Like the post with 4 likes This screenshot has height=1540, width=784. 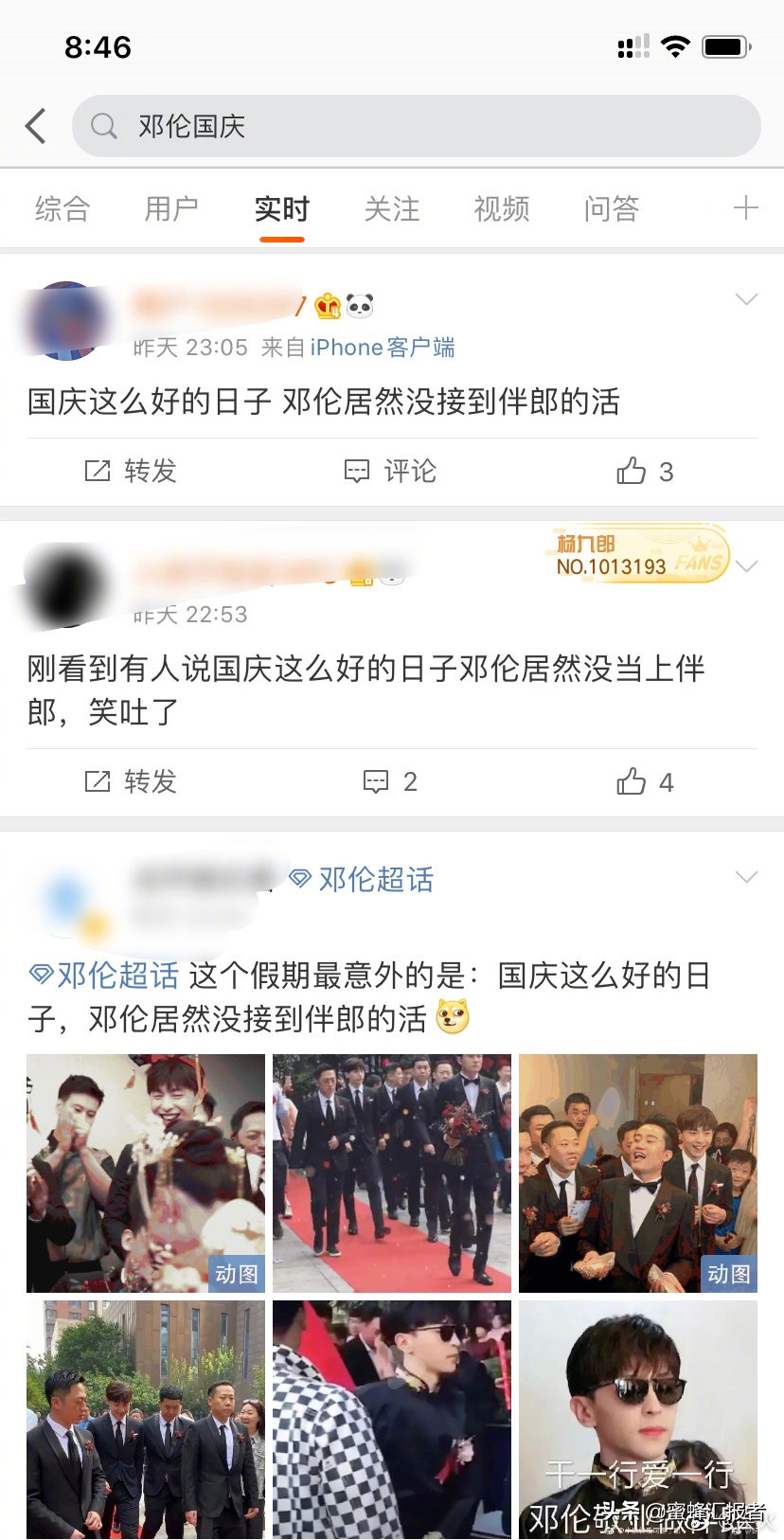coord(644,781)
